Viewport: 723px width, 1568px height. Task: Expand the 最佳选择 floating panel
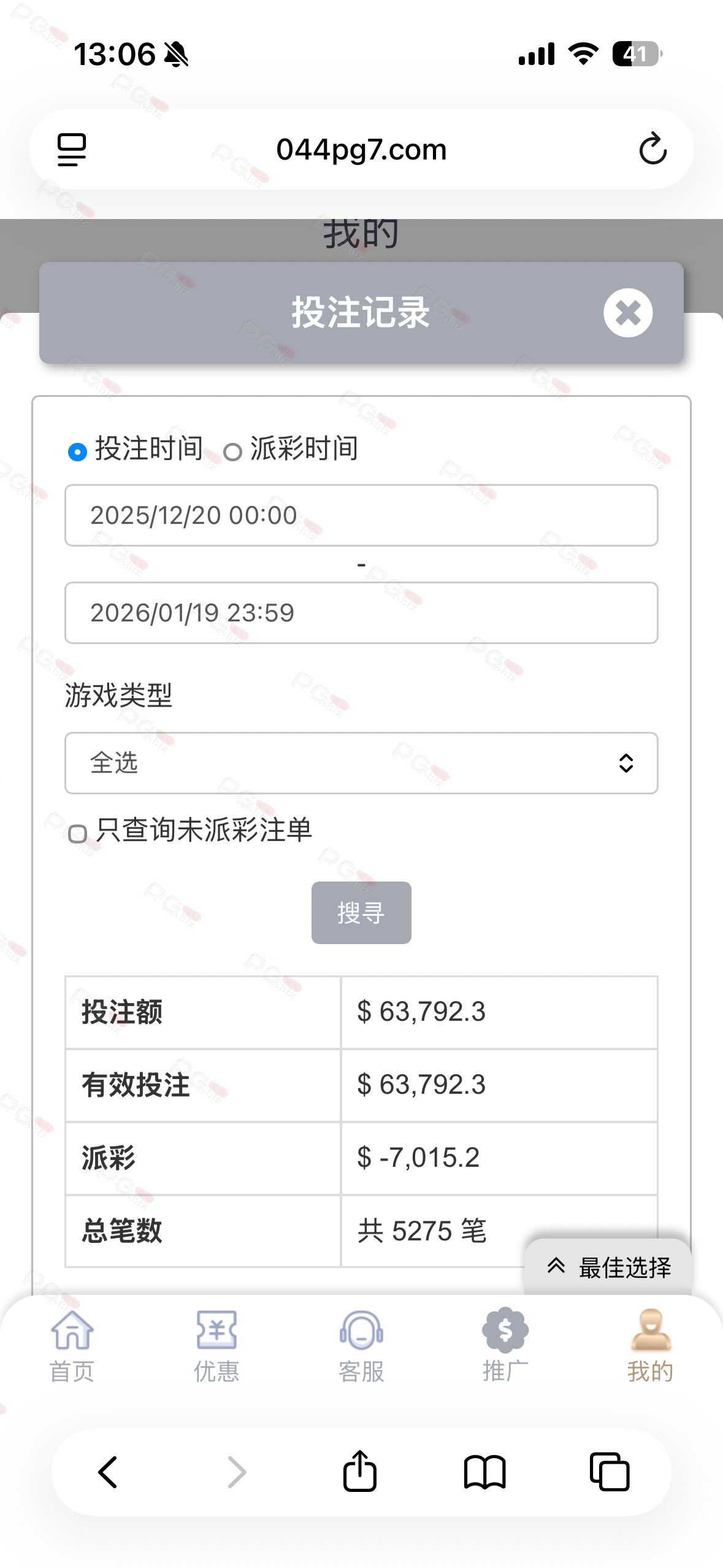608,1267
